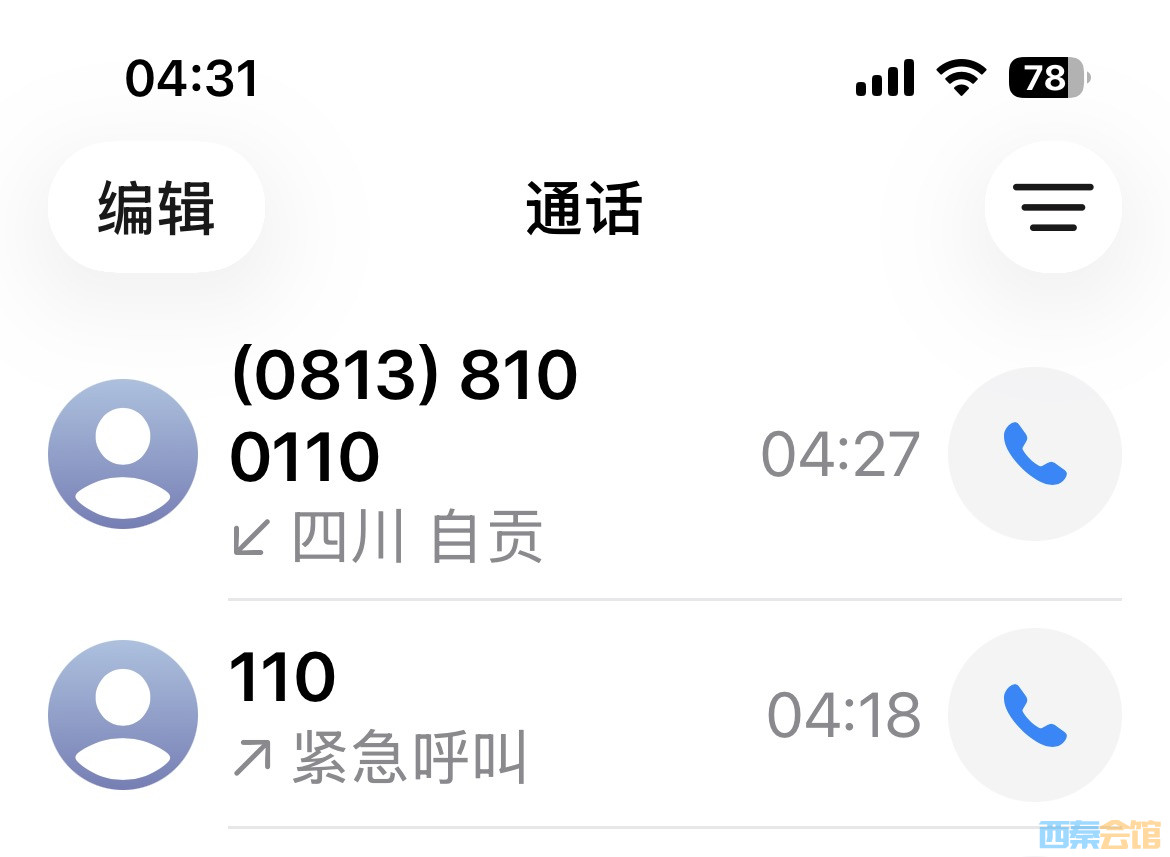Open the call filter menu icon

[x=1052, y=208]
